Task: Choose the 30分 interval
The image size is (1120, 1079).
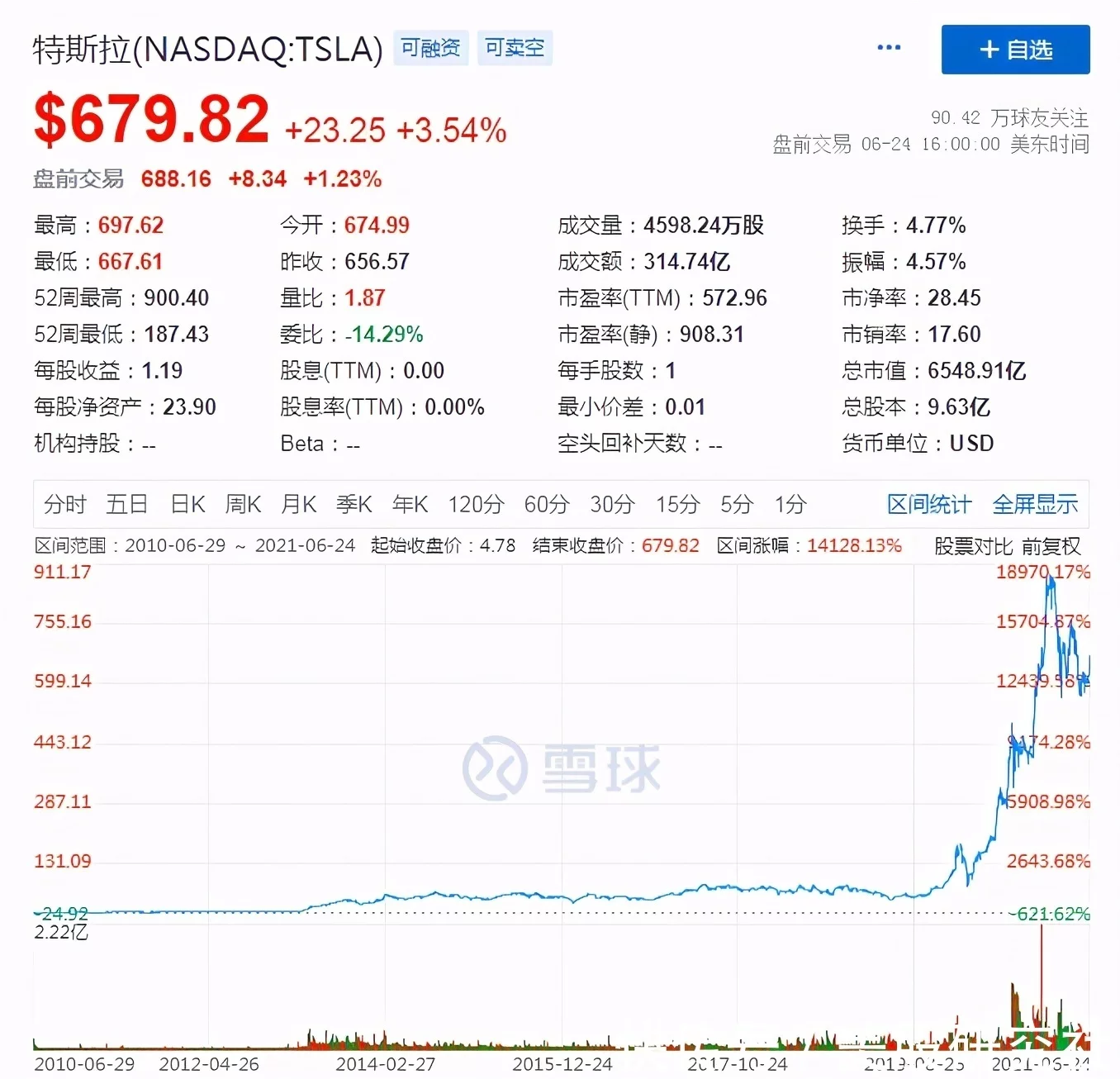Action: tap(612, 504)
